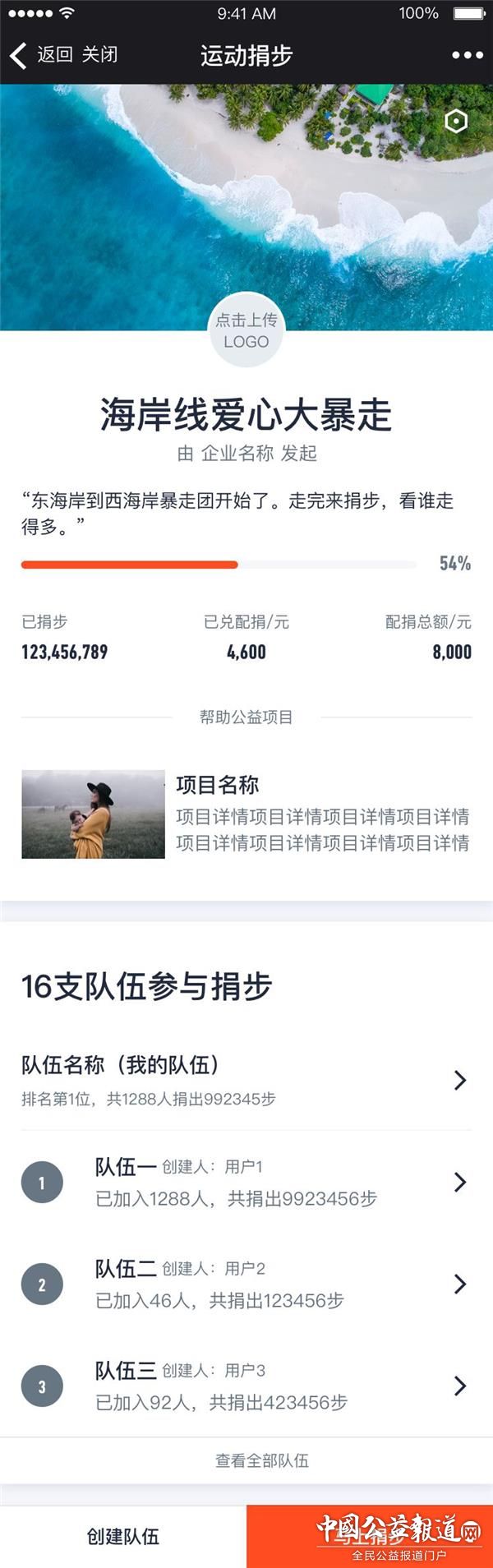
Task: Open the three-dot overflow menu
Action: [x=467, y=55]
